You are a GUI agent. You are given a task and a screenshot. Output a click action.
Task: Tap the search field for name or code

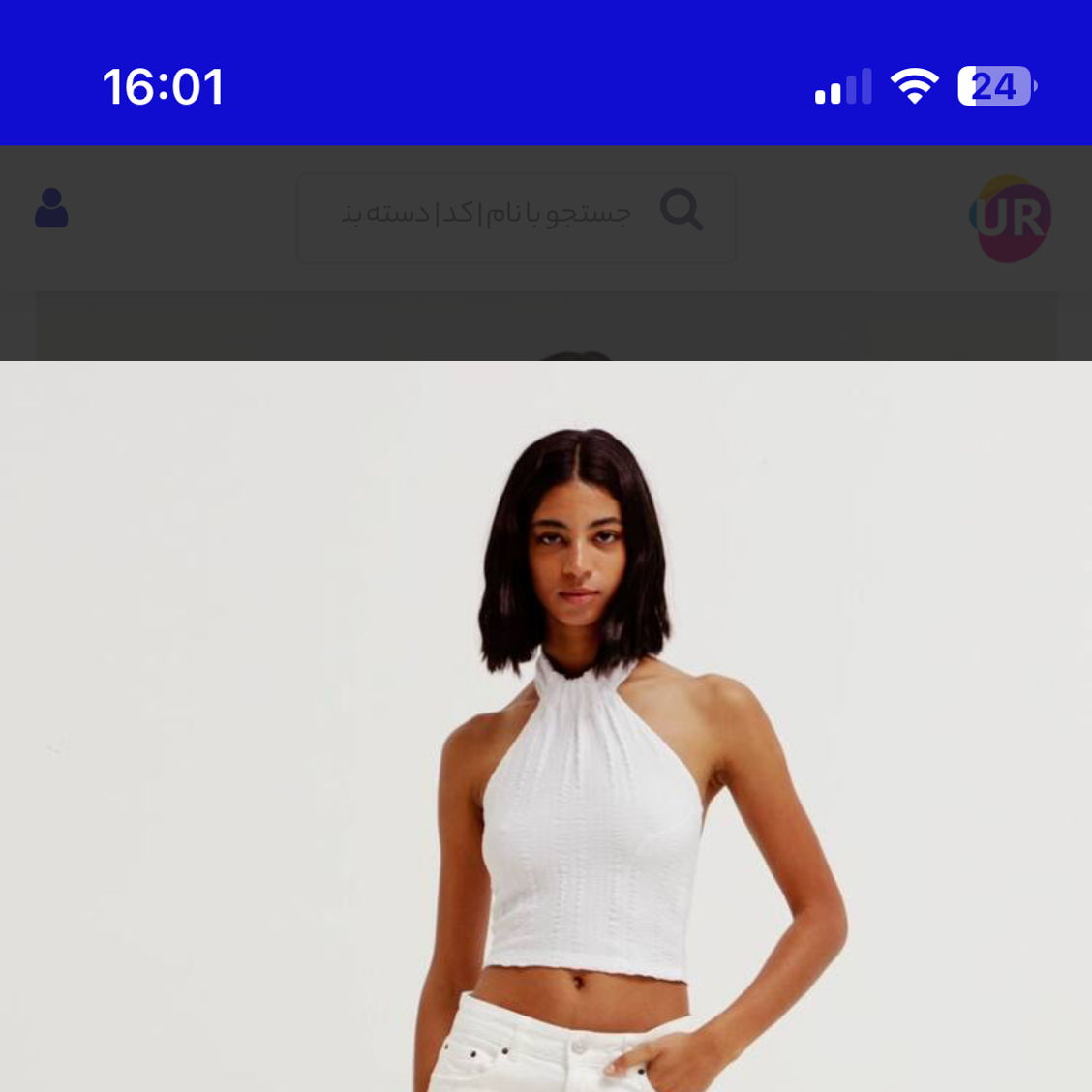pos(484,213)
